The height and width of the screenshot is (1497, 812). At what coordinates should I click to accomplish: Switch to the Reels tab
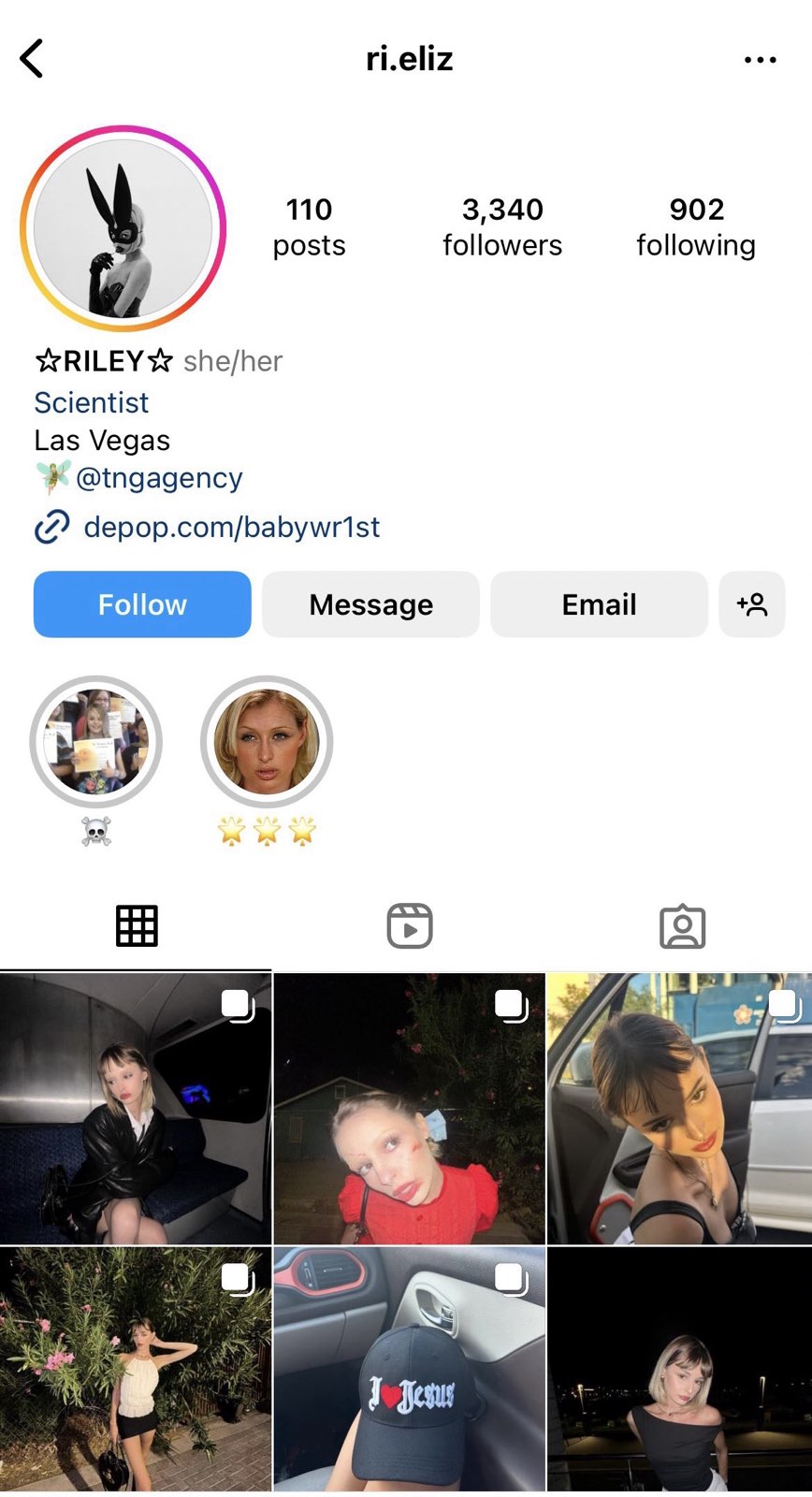pyautogui.click(x=410, y=926)
